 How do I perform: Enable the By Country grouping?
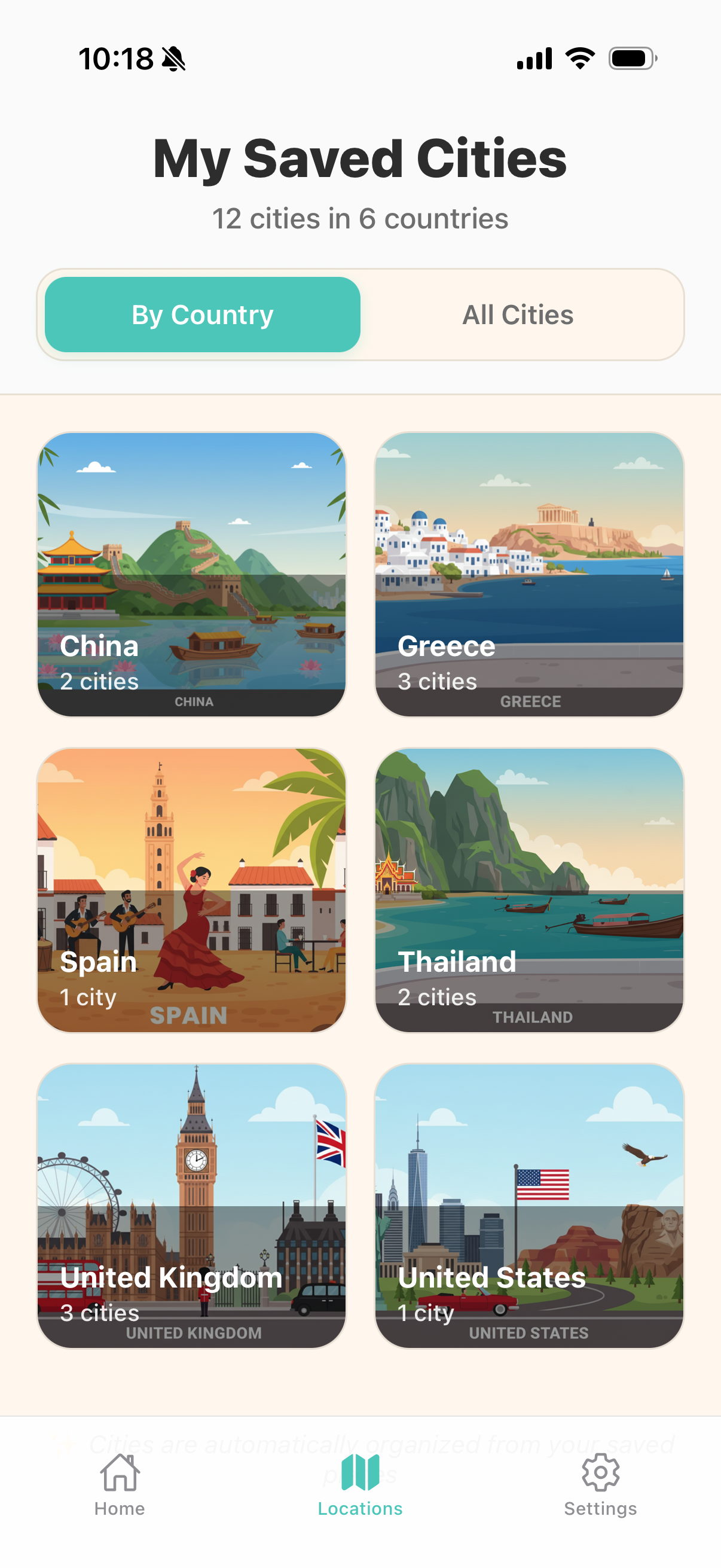coord(202,314)
